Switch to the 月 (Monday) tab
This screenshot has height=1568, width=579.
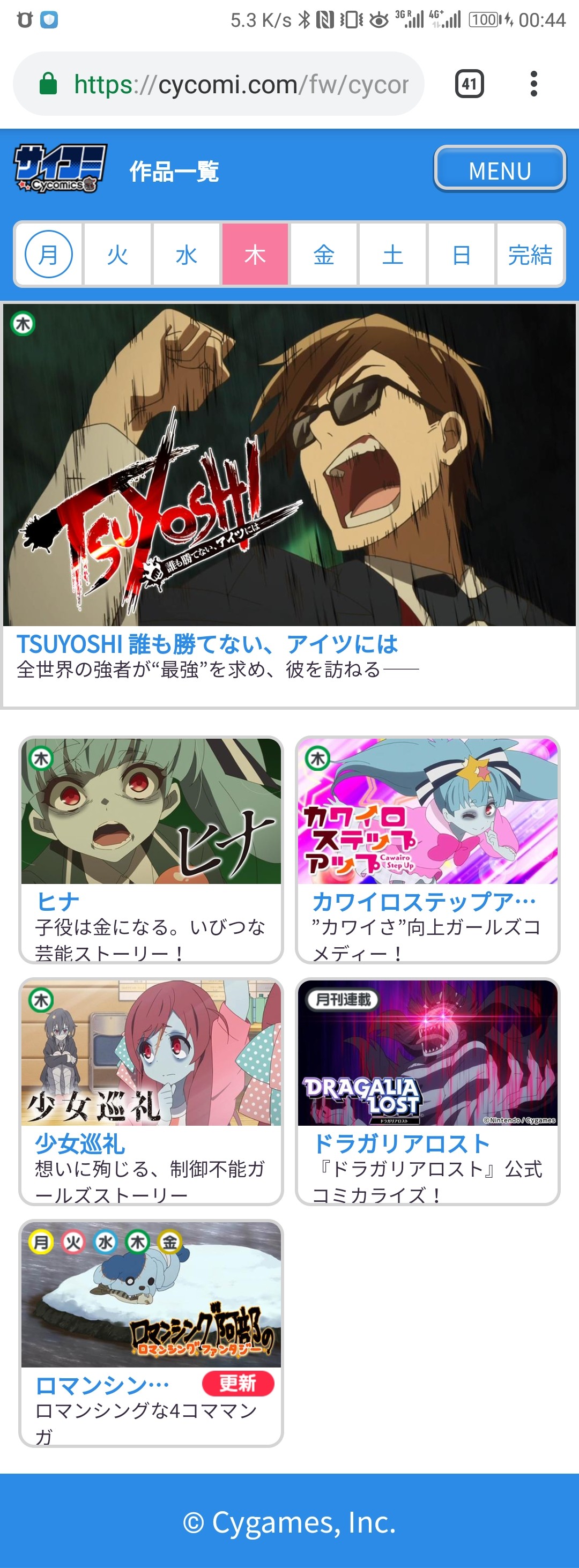click(x=49, y=255)
